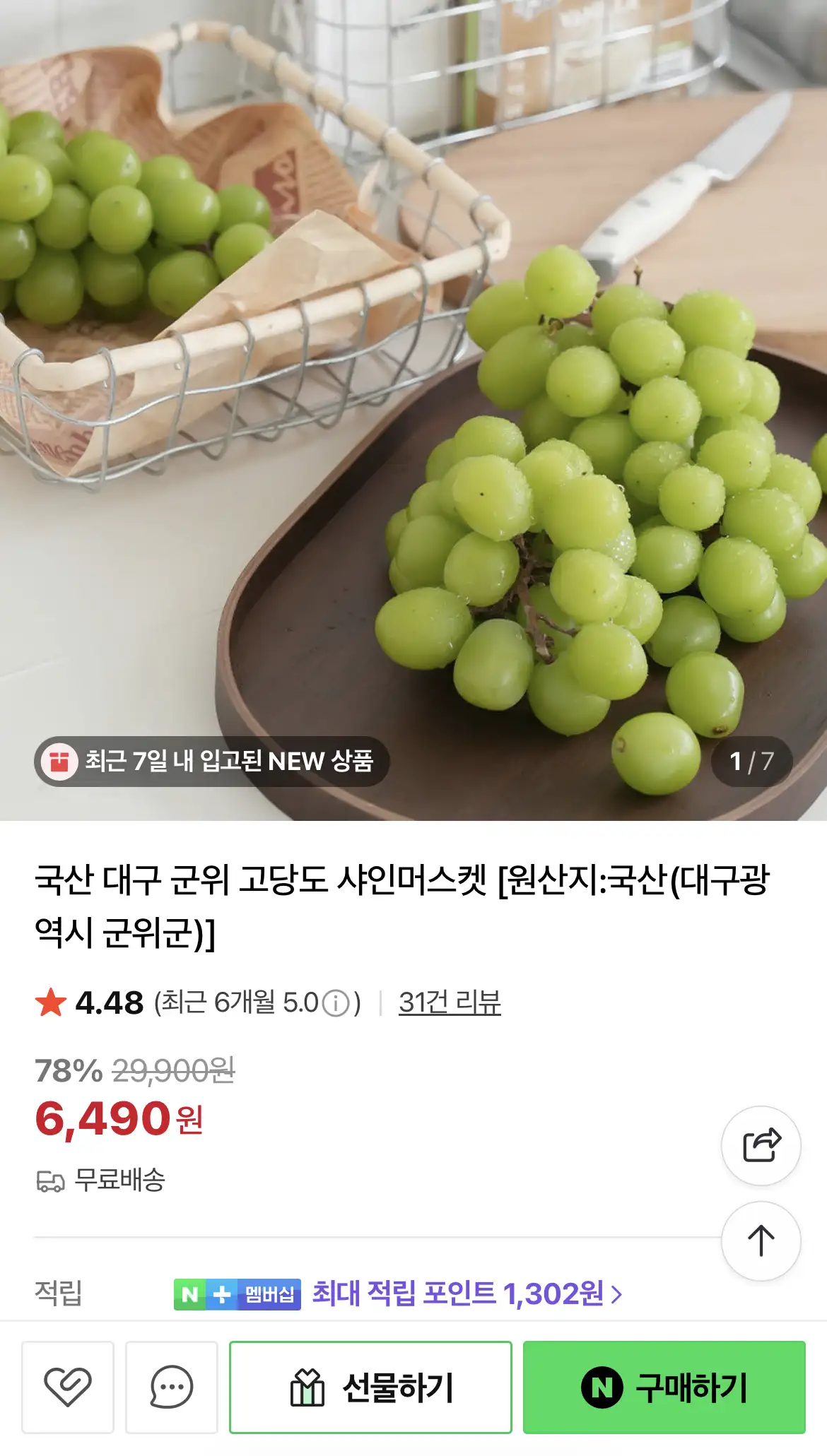Buy now with 구매하기
827x1456 pixels.
664,1387
